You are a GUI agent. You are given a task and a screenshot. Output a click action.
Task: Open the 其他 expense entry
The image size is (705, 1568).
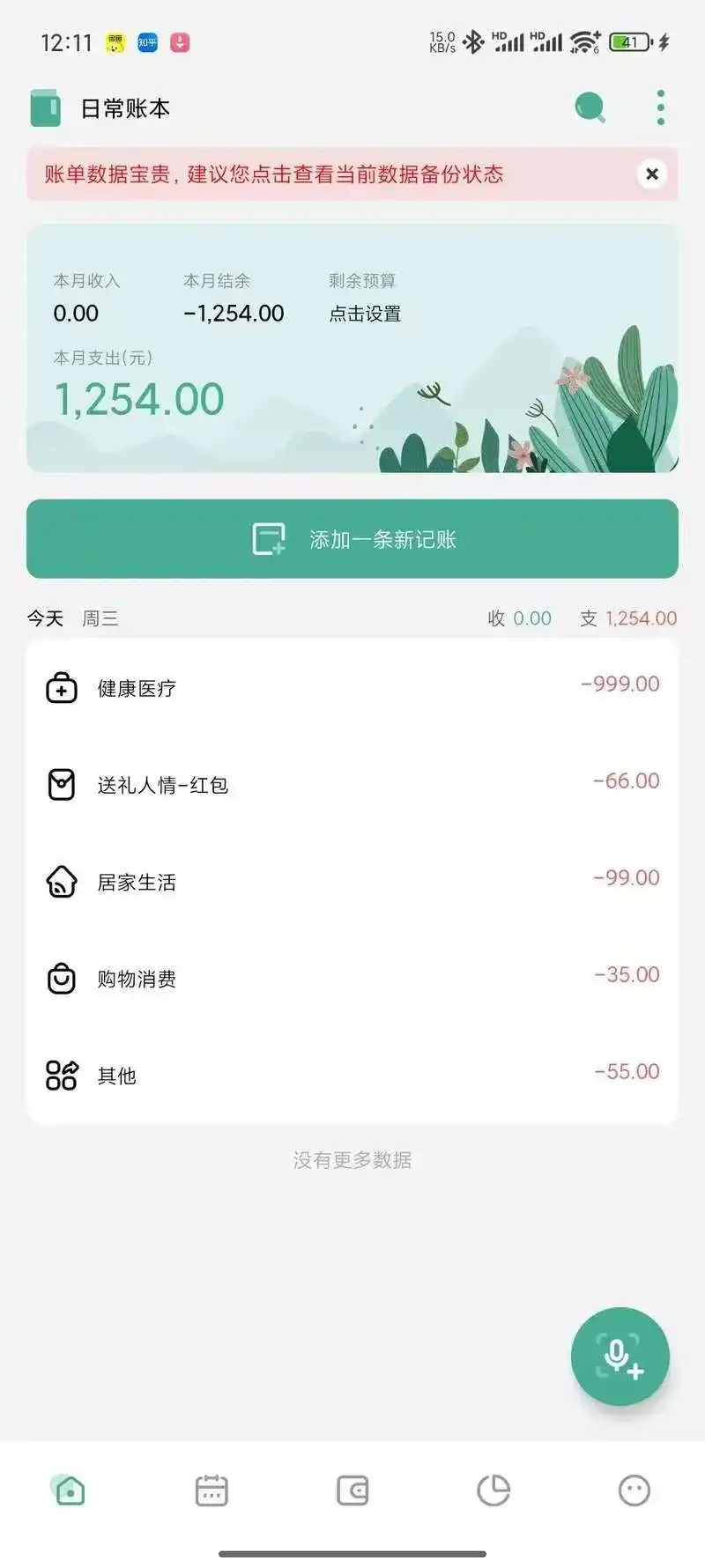352,1075
